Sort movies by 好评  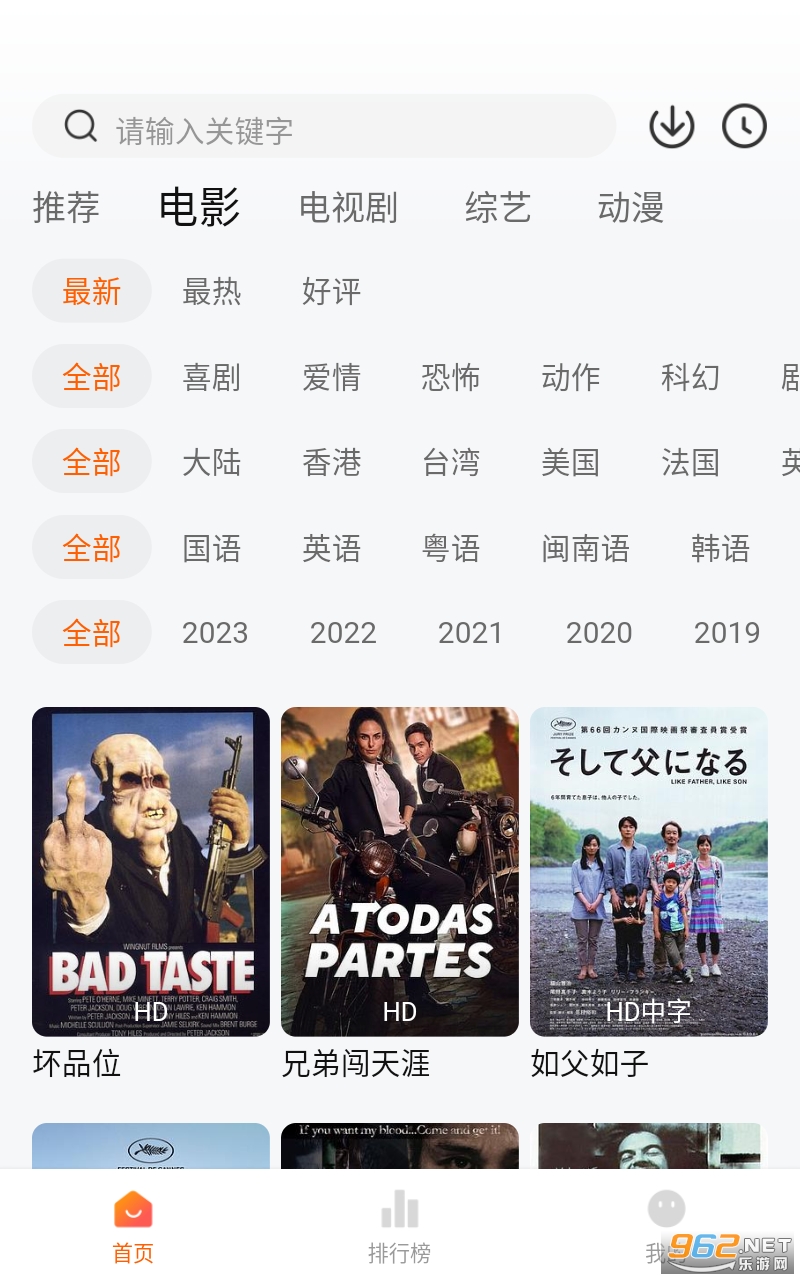pos(331,292)
